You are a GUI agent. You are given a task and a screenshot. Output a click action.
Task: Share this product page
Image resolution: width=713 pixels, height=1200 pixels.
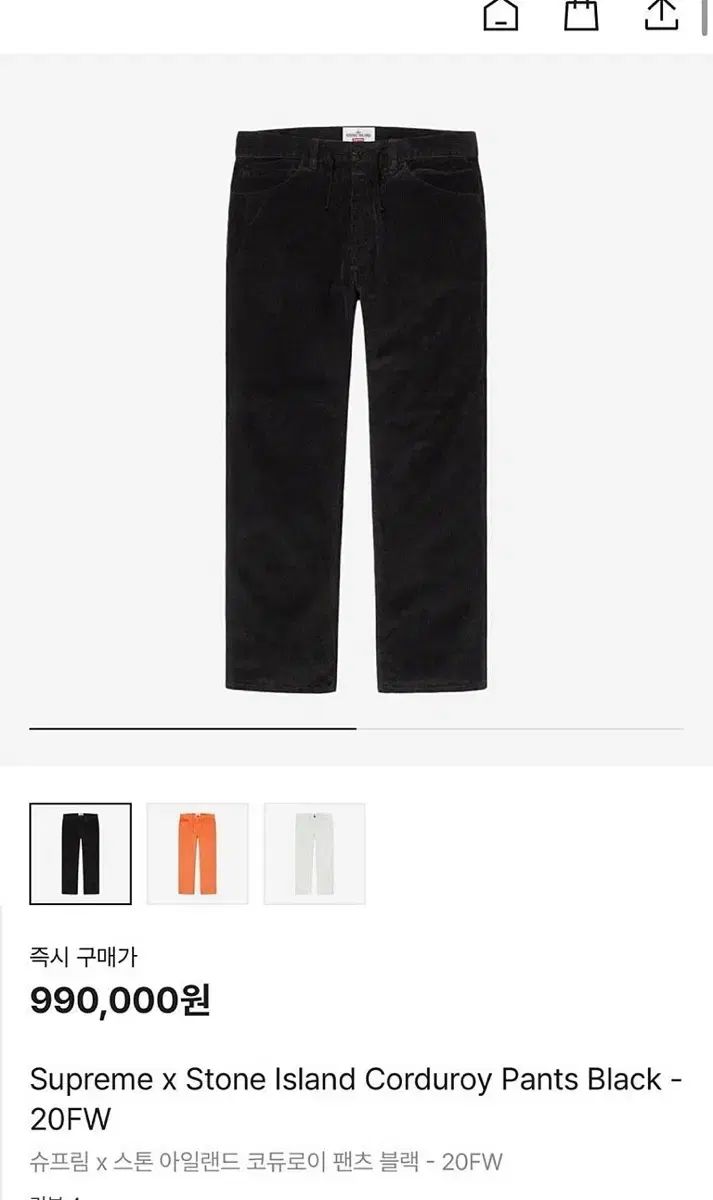(x=661, y=15)
